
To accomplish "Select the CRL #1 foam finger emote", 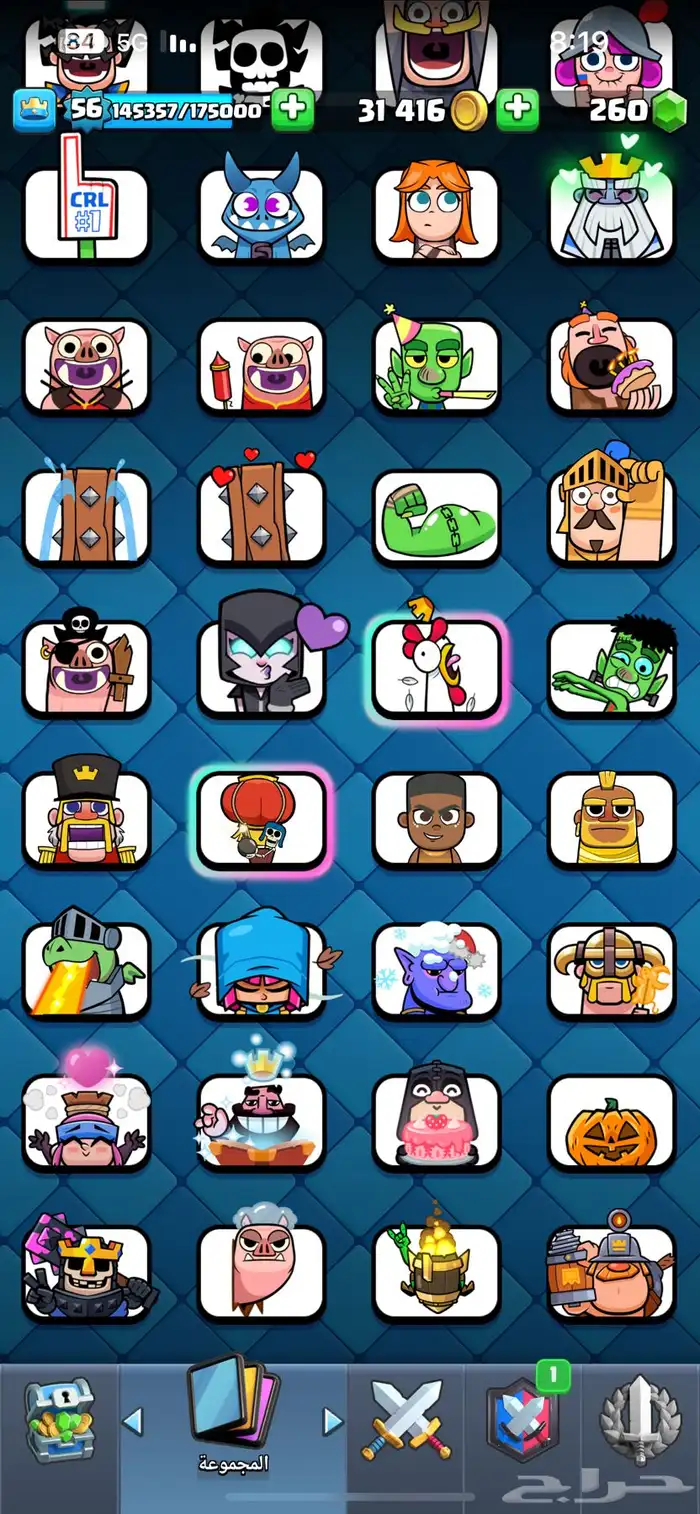I will pyautogui.click(x=86, y=214).
